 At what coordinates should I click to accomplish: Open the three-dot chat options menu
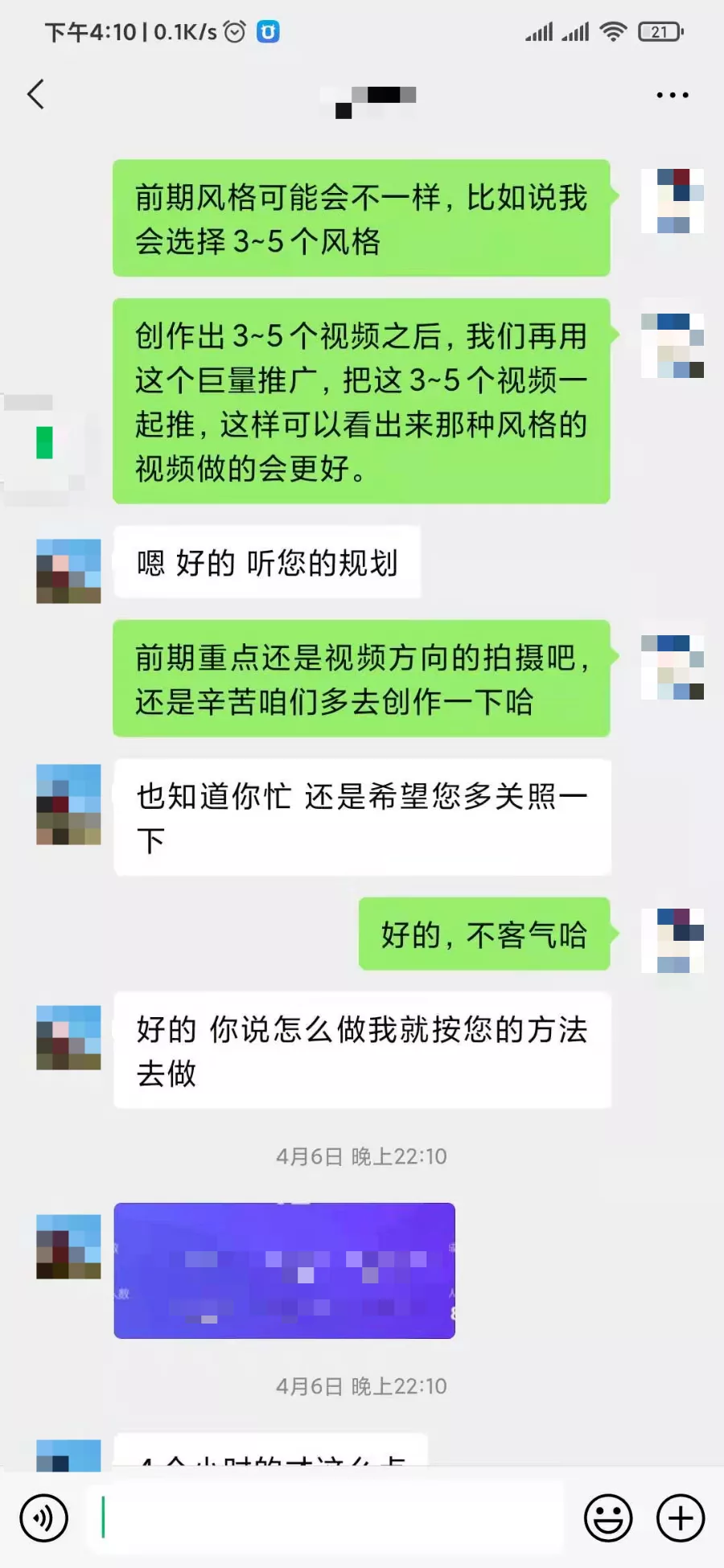pyautogui.click(x=672, y=95)
